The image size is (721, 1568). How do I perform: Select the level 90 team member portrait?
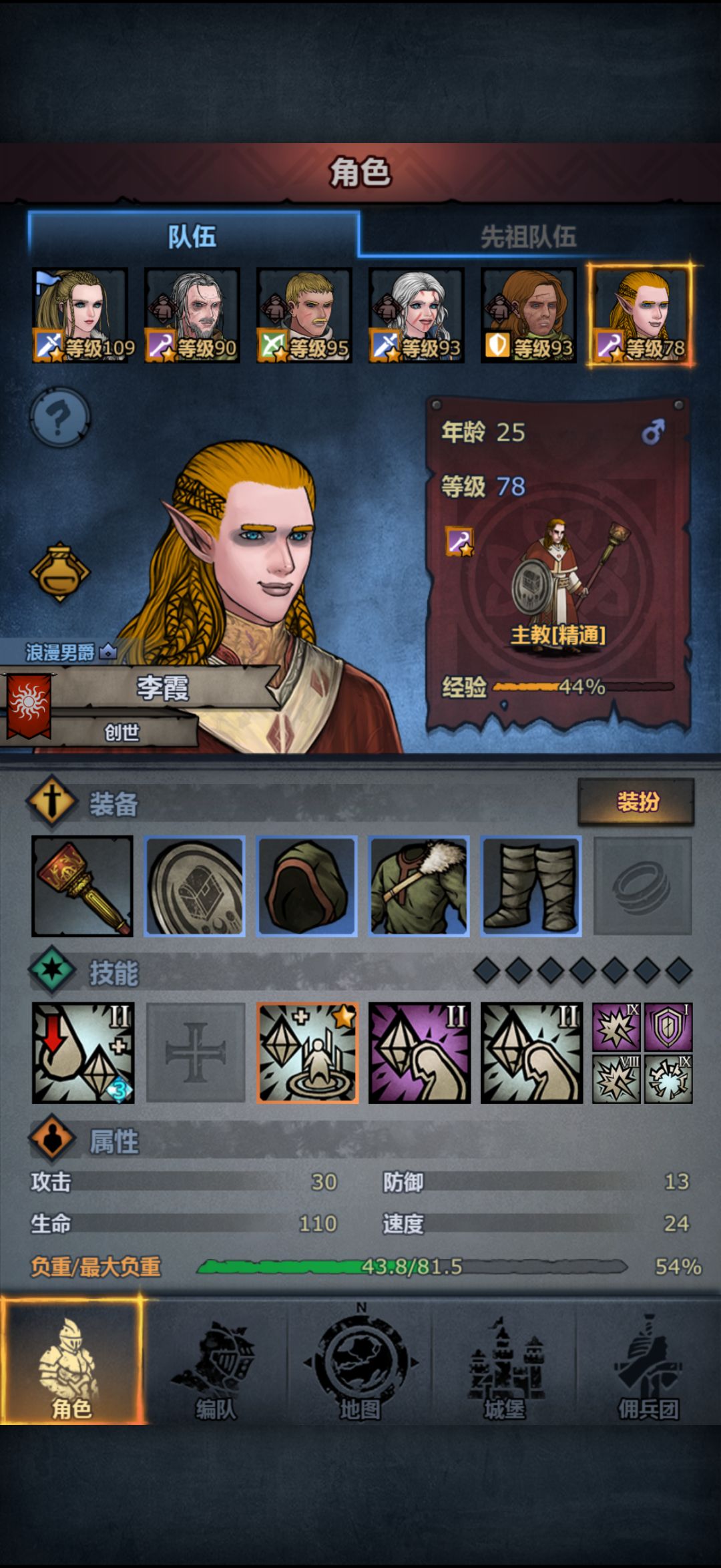192,315
